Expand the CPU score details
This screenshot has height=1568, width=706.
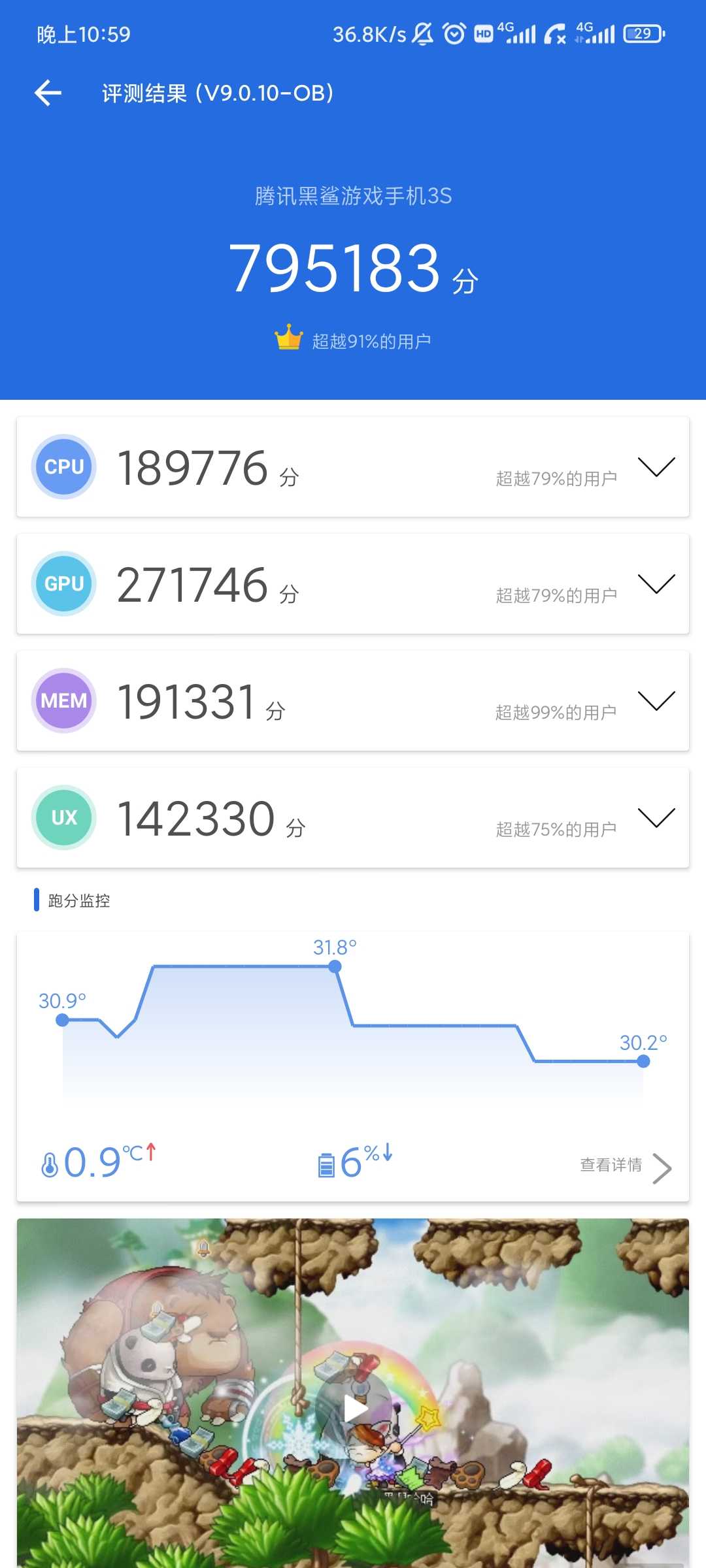[x=656, y=467]
